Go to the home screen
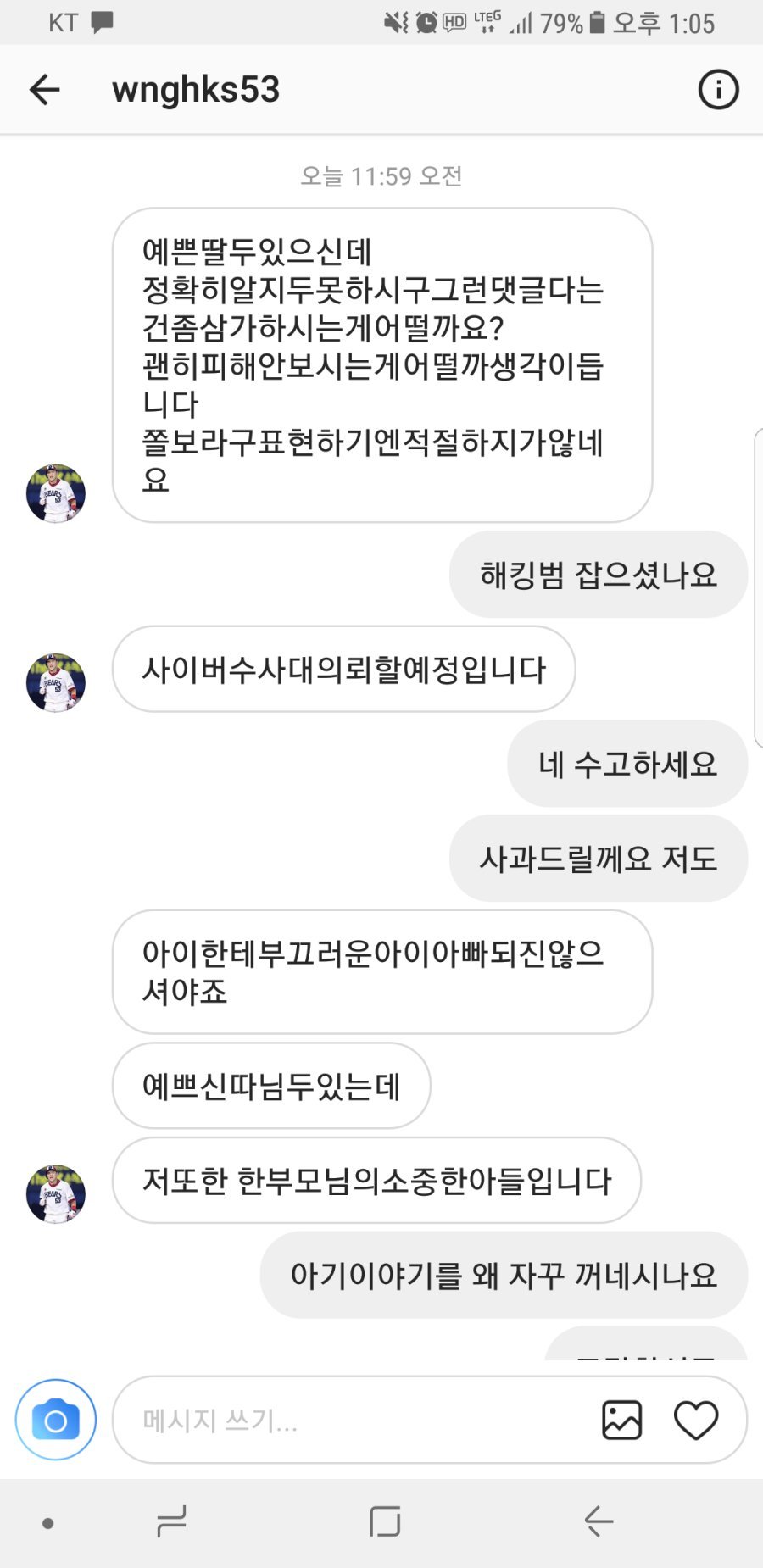Image resolution: width=763 pixels, height=1568 pixels. click(x=385, y=1522)
